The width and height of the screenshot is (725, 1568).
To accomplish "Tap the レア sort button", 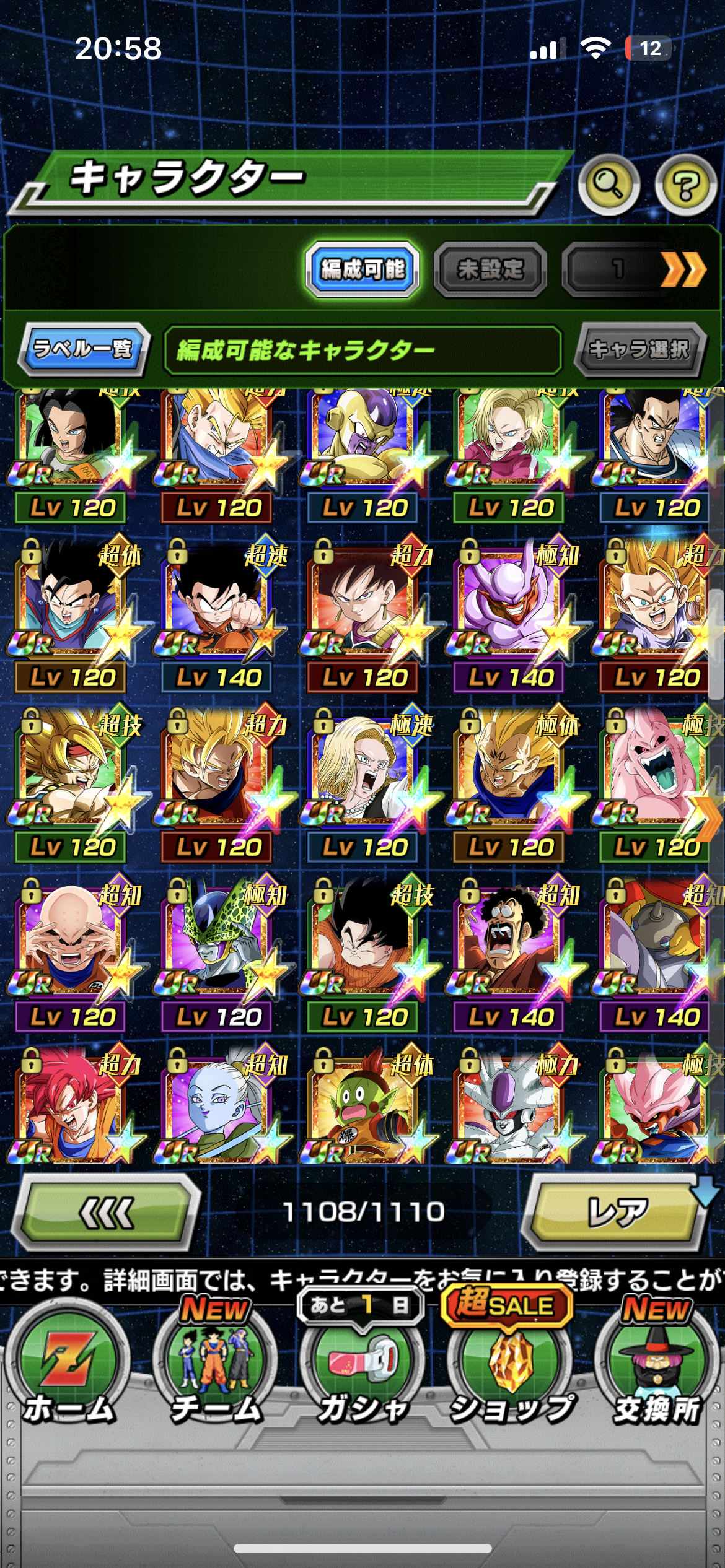I will 617,1211.
